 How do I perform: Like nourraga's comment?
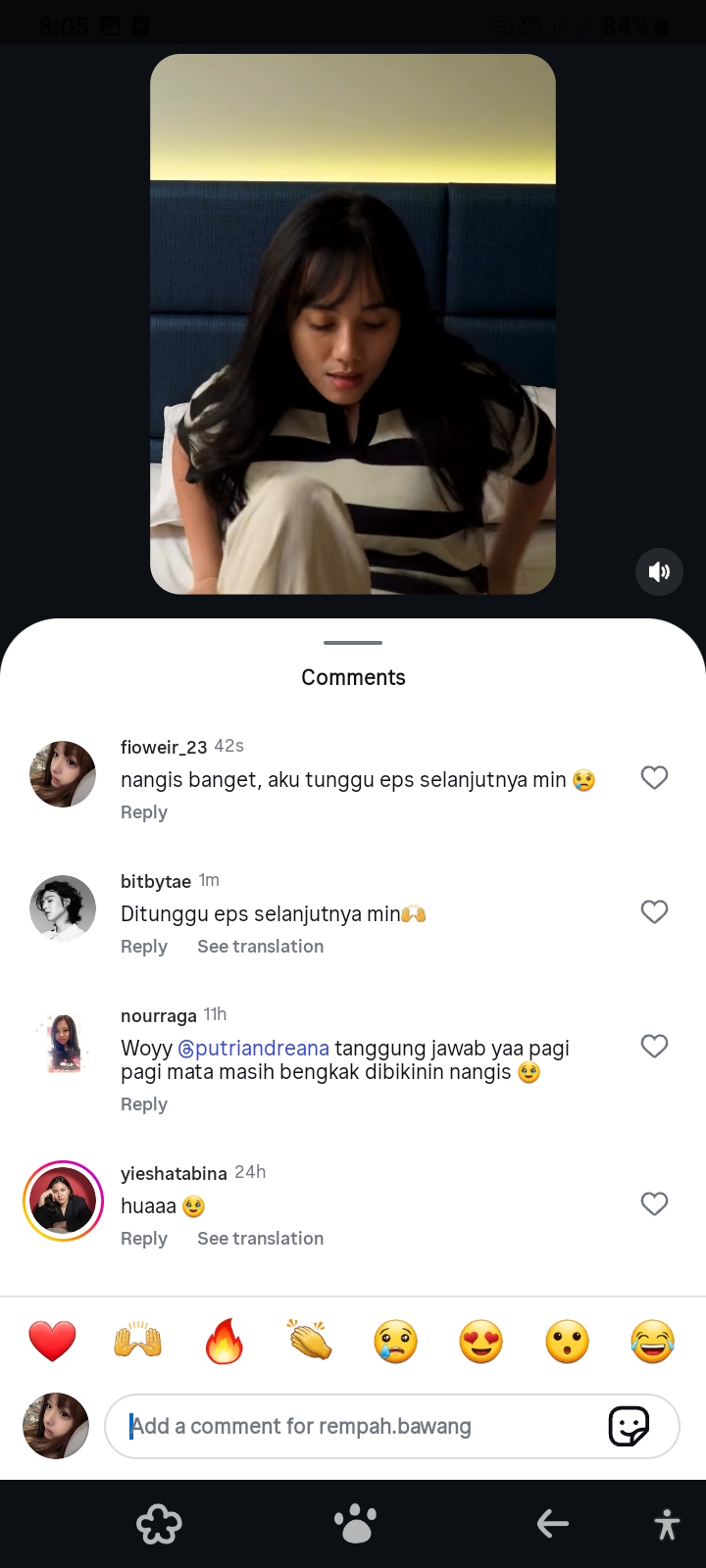[x=654, y=1047]
